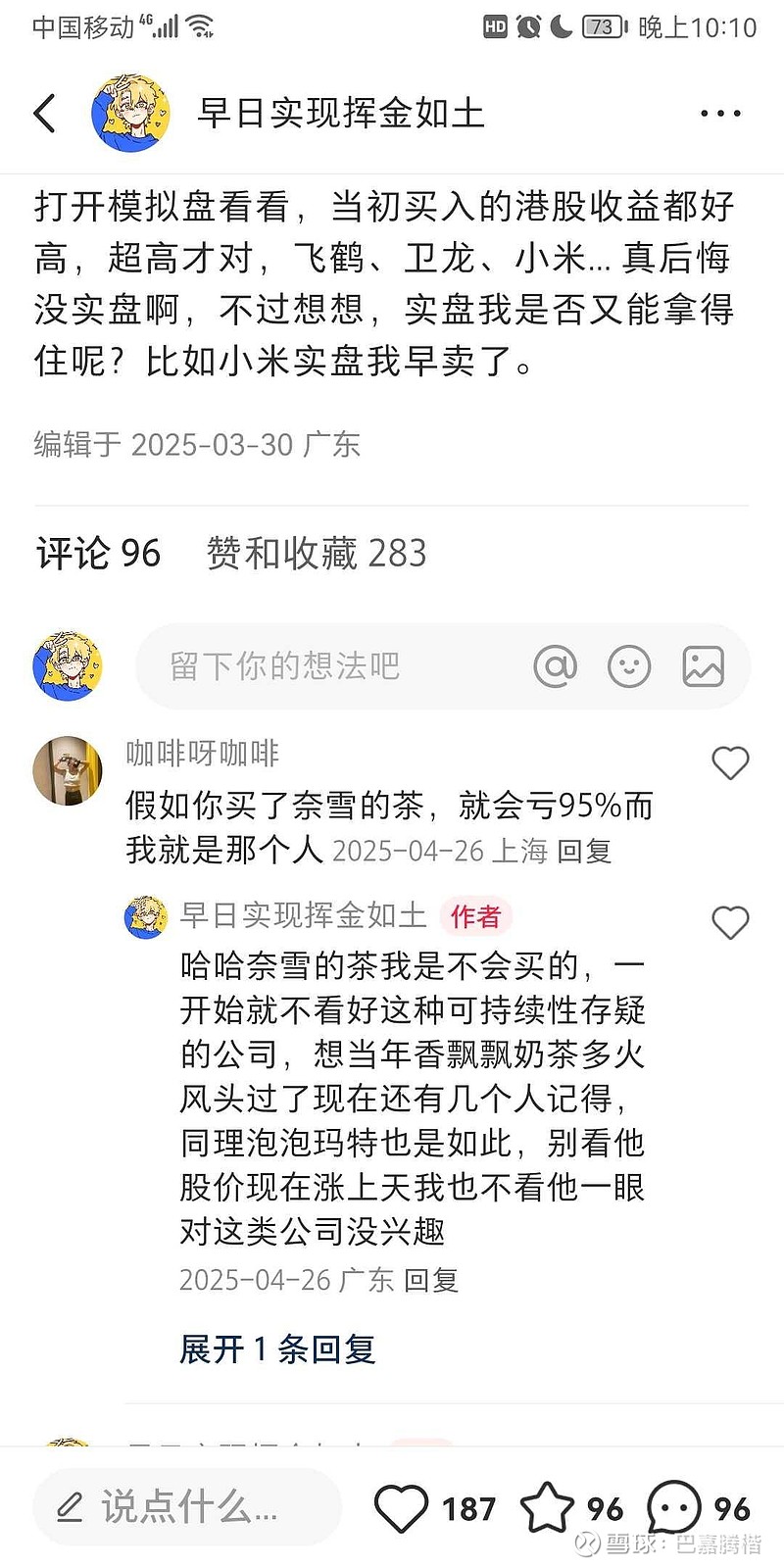Click 回复 on the author's reply
The image size is (784, 1568).
pos(433,1280)
